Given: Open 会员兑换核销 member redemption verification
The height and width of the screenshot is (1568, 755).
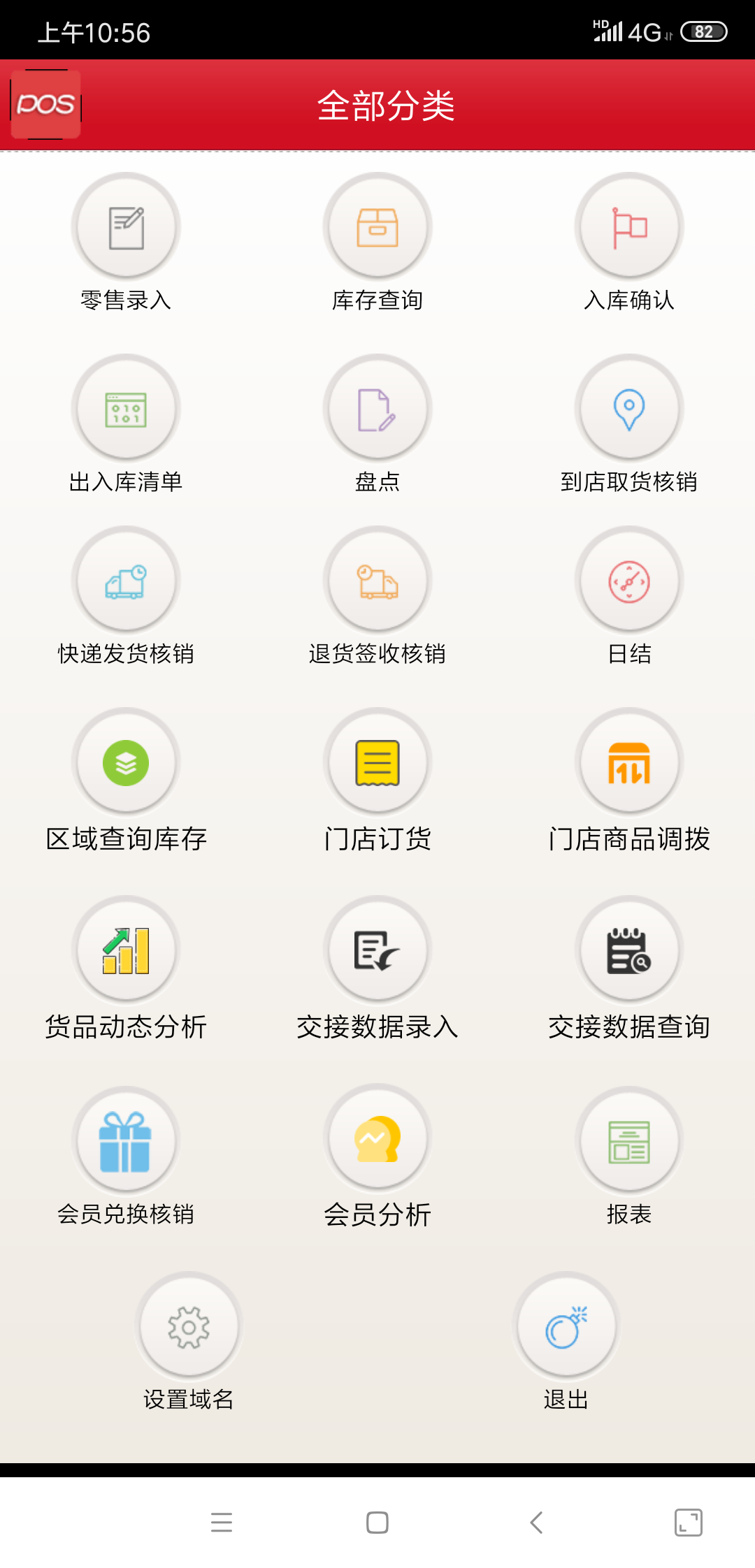Looking at the screenshot, I should click(x=126, y=1138).
